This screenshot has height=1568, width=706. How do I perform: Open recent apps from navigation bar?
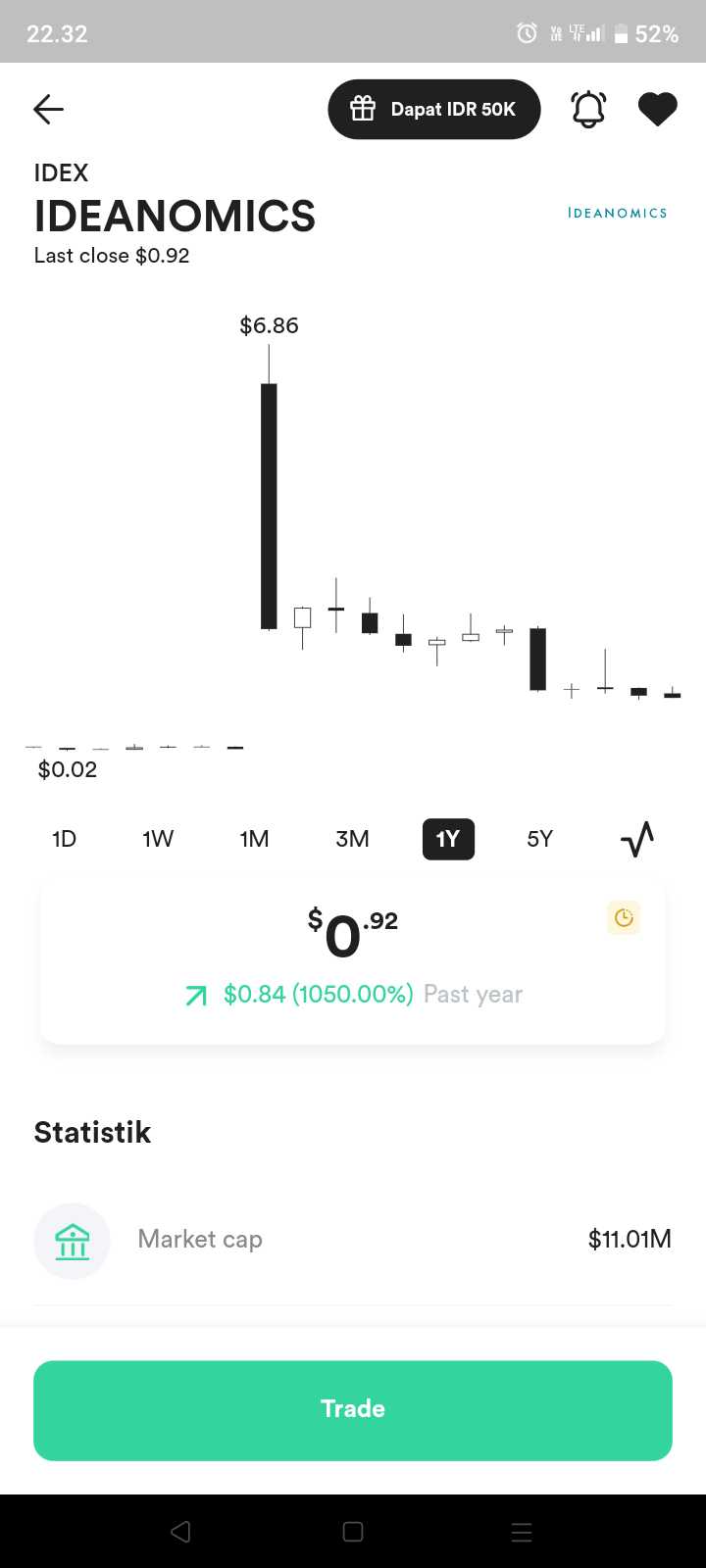point(522,1532)
